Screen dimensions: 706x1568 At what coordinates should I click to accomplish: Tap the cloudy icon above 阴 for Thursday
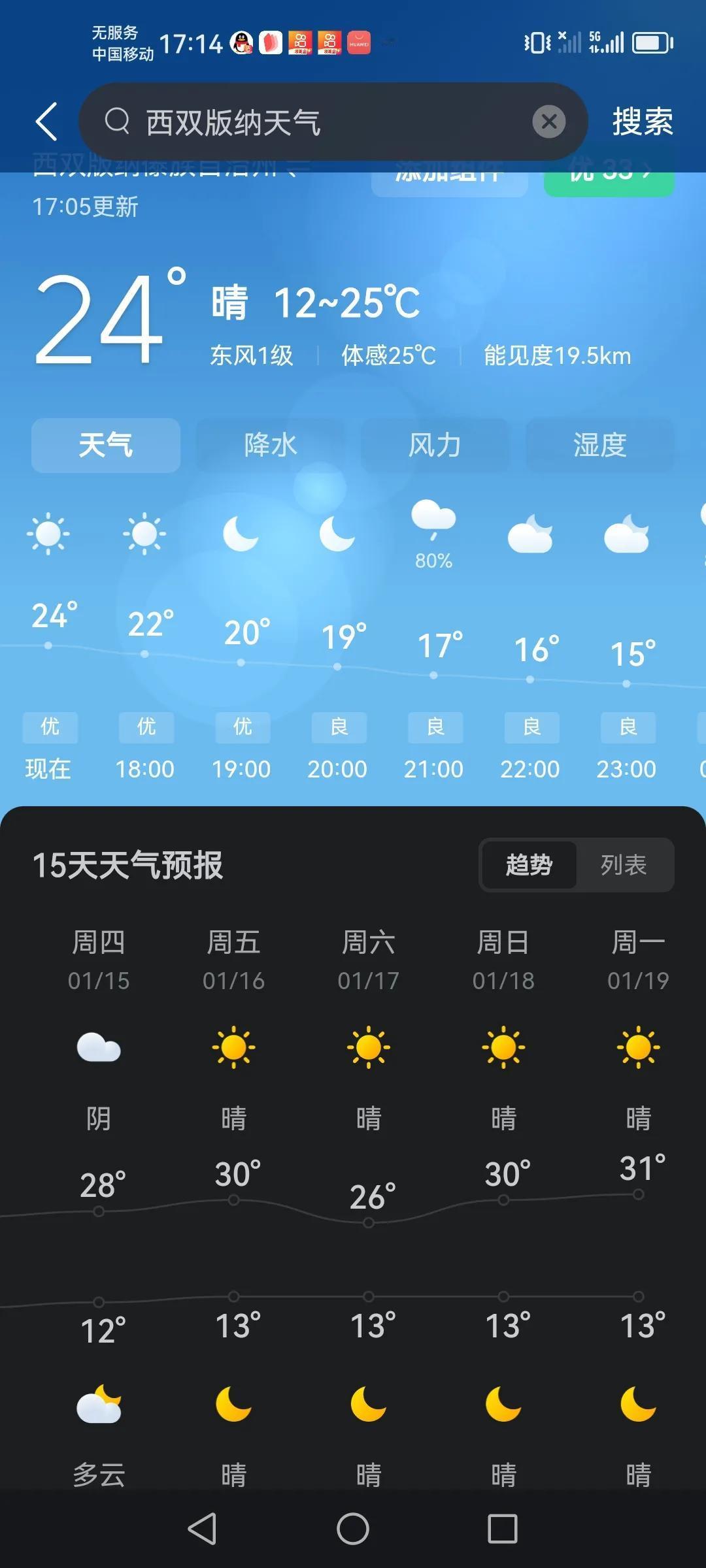coord(99,1045)
